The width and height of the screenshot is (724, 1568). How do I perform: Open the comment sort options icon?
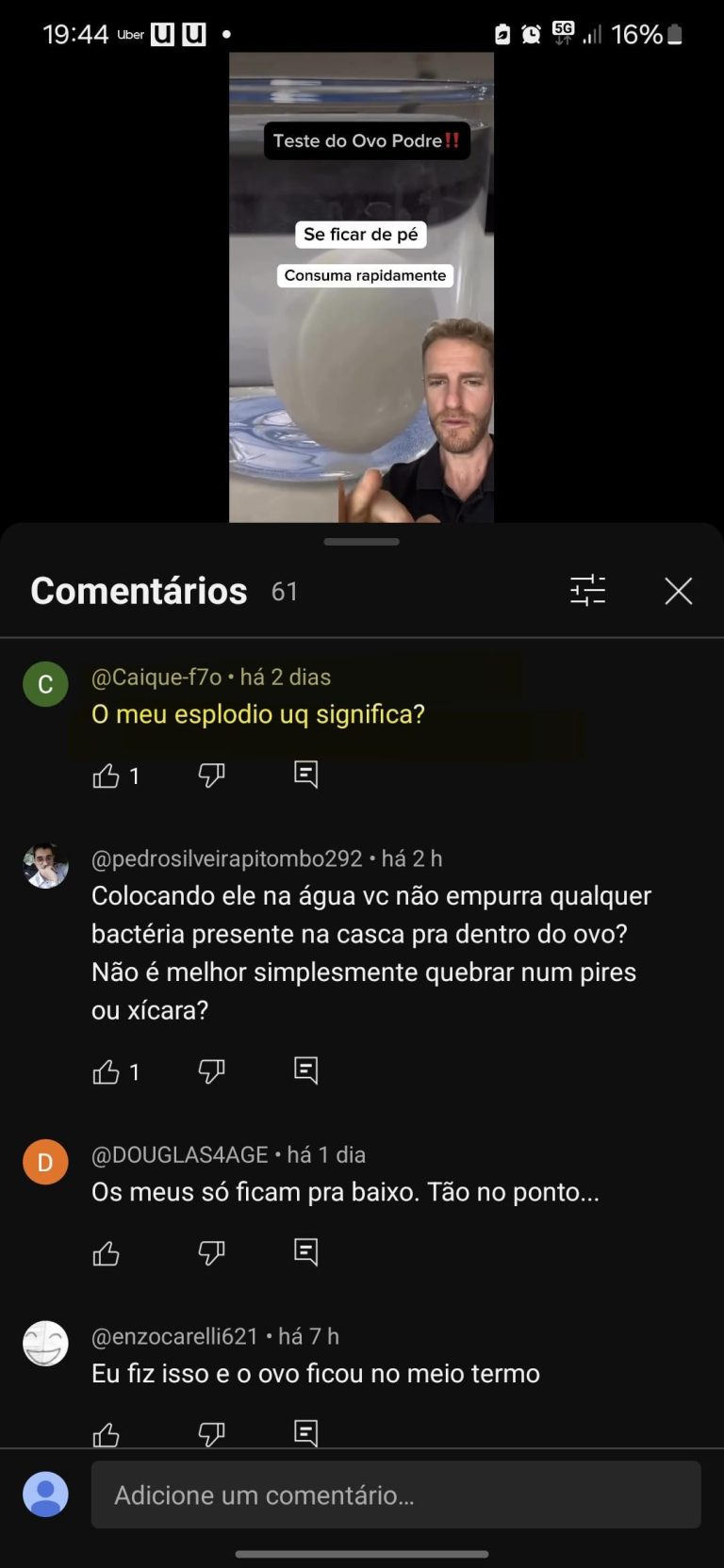[587, 591]
